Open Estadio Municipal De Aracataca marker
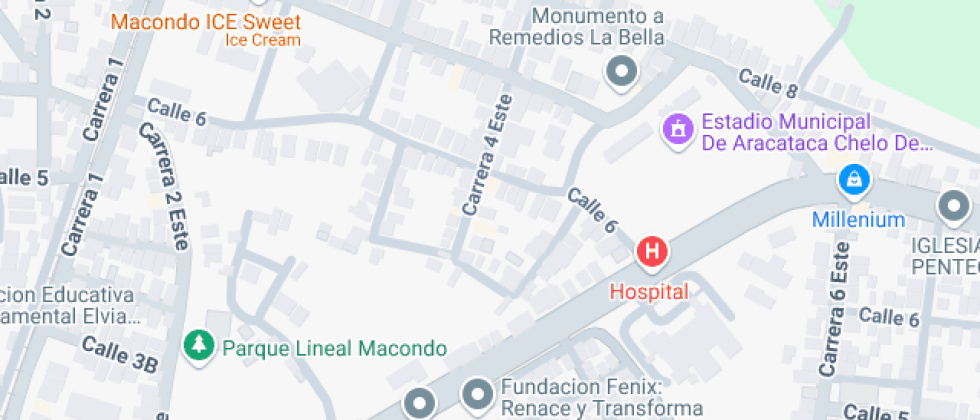Screen dimensions: 980x420 click(679, 132)
